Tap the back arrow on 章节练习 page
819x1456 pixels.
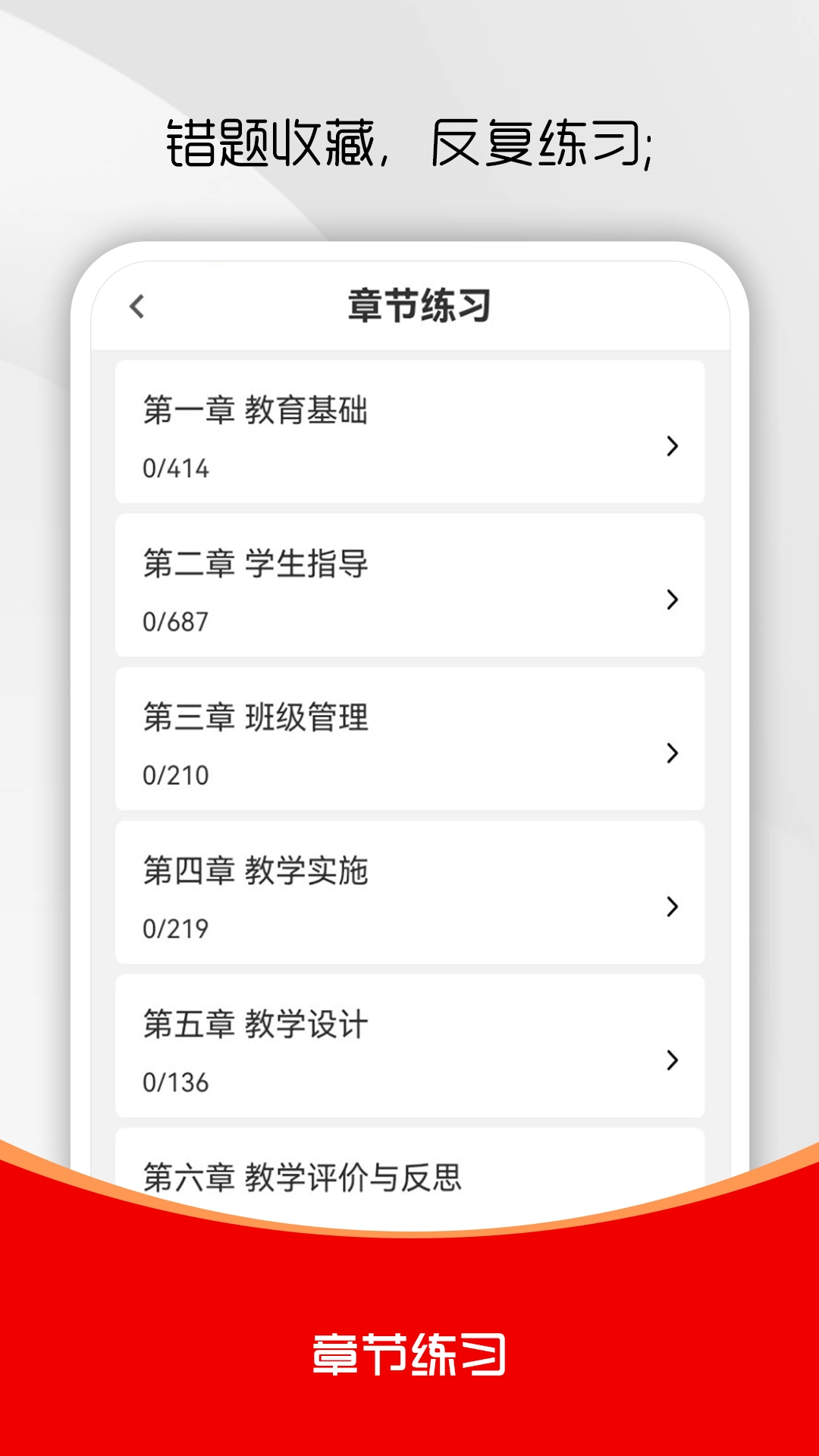[137, 306]
